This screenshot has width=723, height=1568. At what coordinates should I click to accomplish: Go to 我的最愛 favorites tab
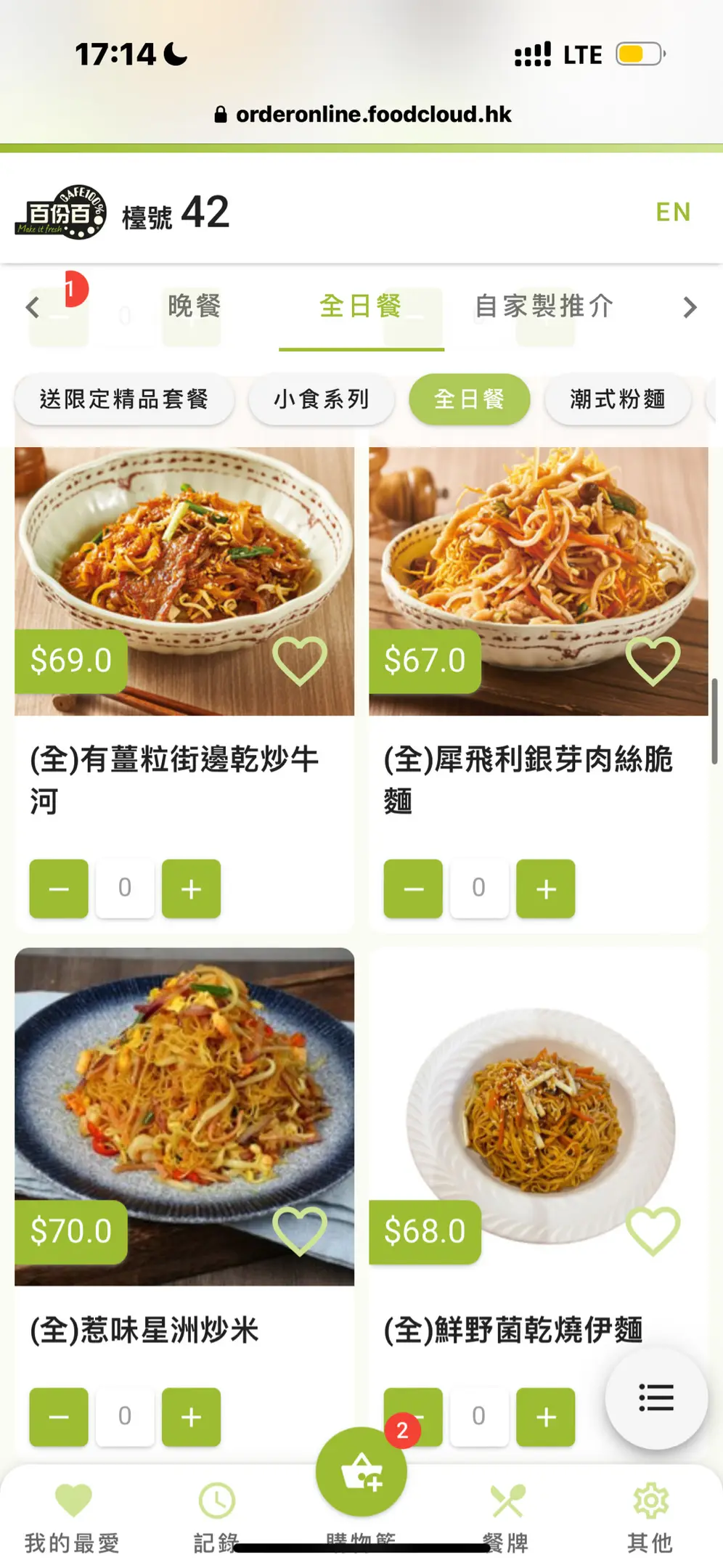[x=73, y=1516]
